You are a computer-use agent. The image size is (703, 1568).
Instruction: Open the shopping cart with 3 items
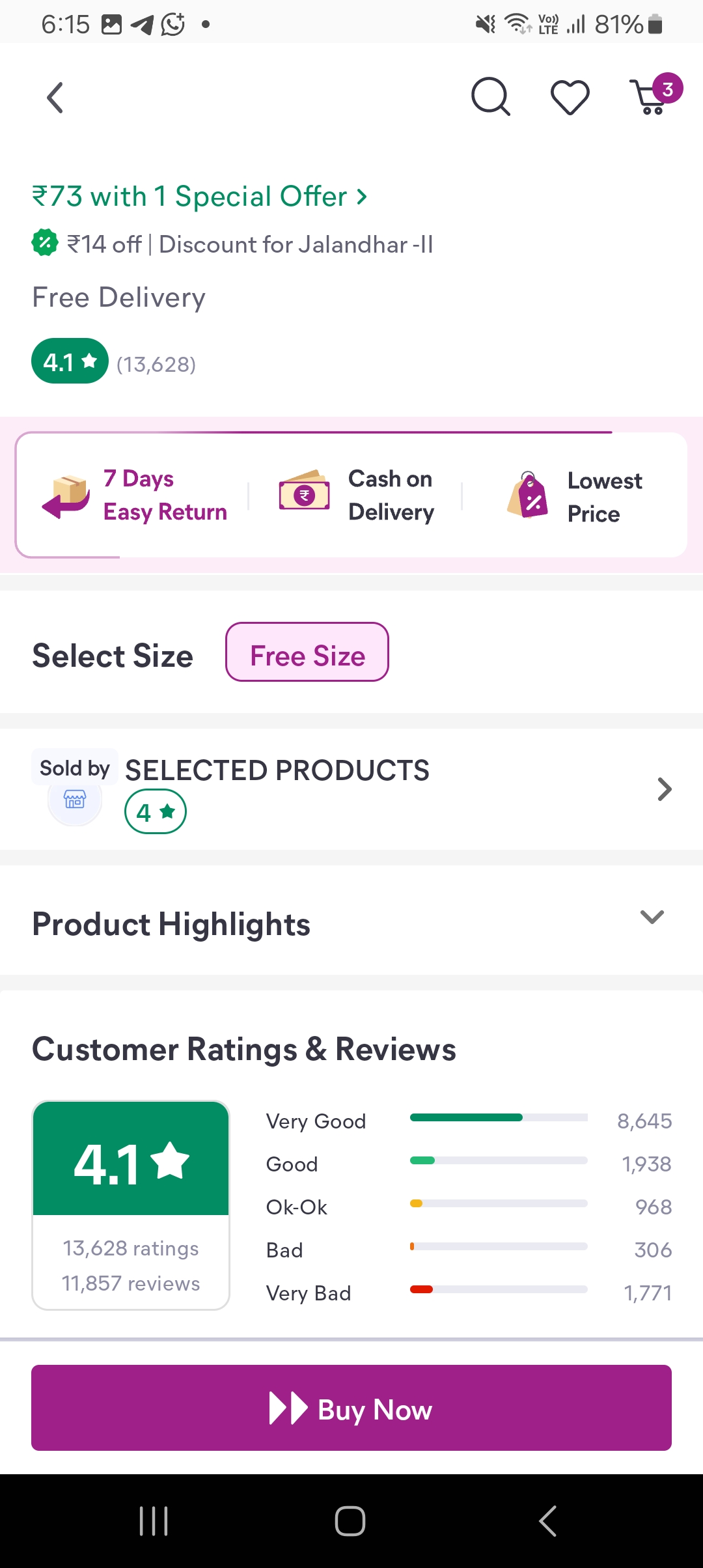pos(653,96)
